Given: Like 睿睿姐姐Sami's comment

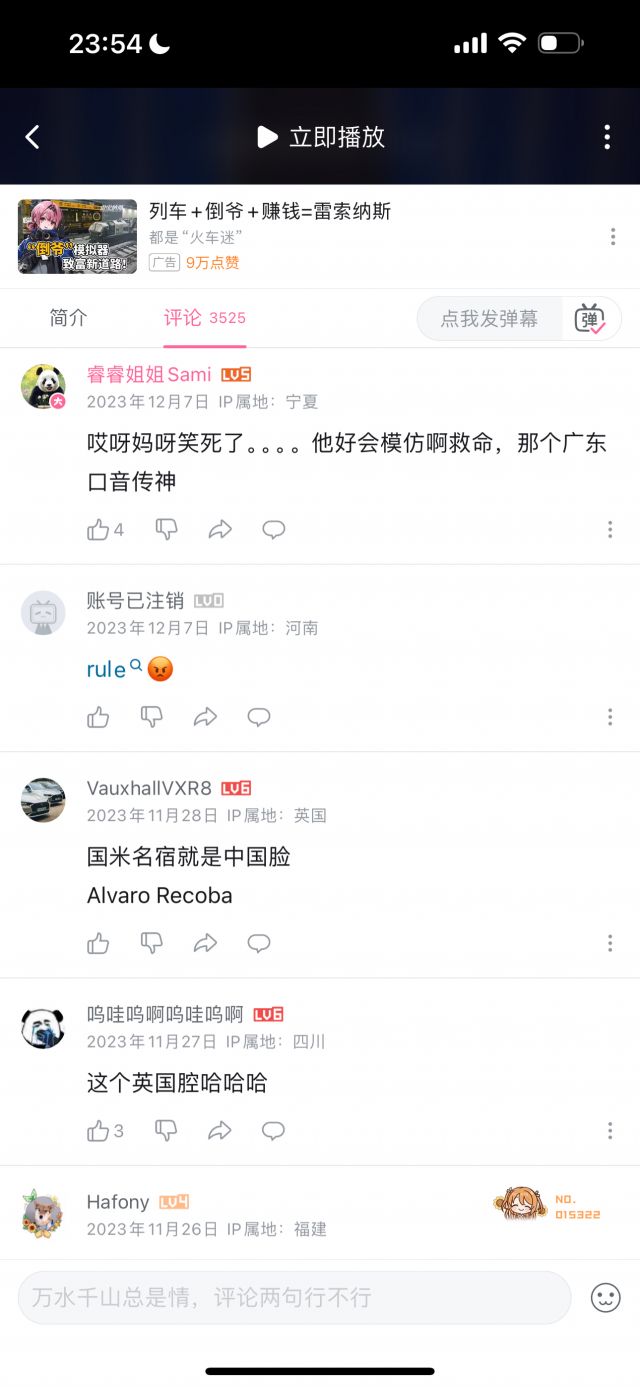Looking at the screenshot, I should [x=99, y=530].
